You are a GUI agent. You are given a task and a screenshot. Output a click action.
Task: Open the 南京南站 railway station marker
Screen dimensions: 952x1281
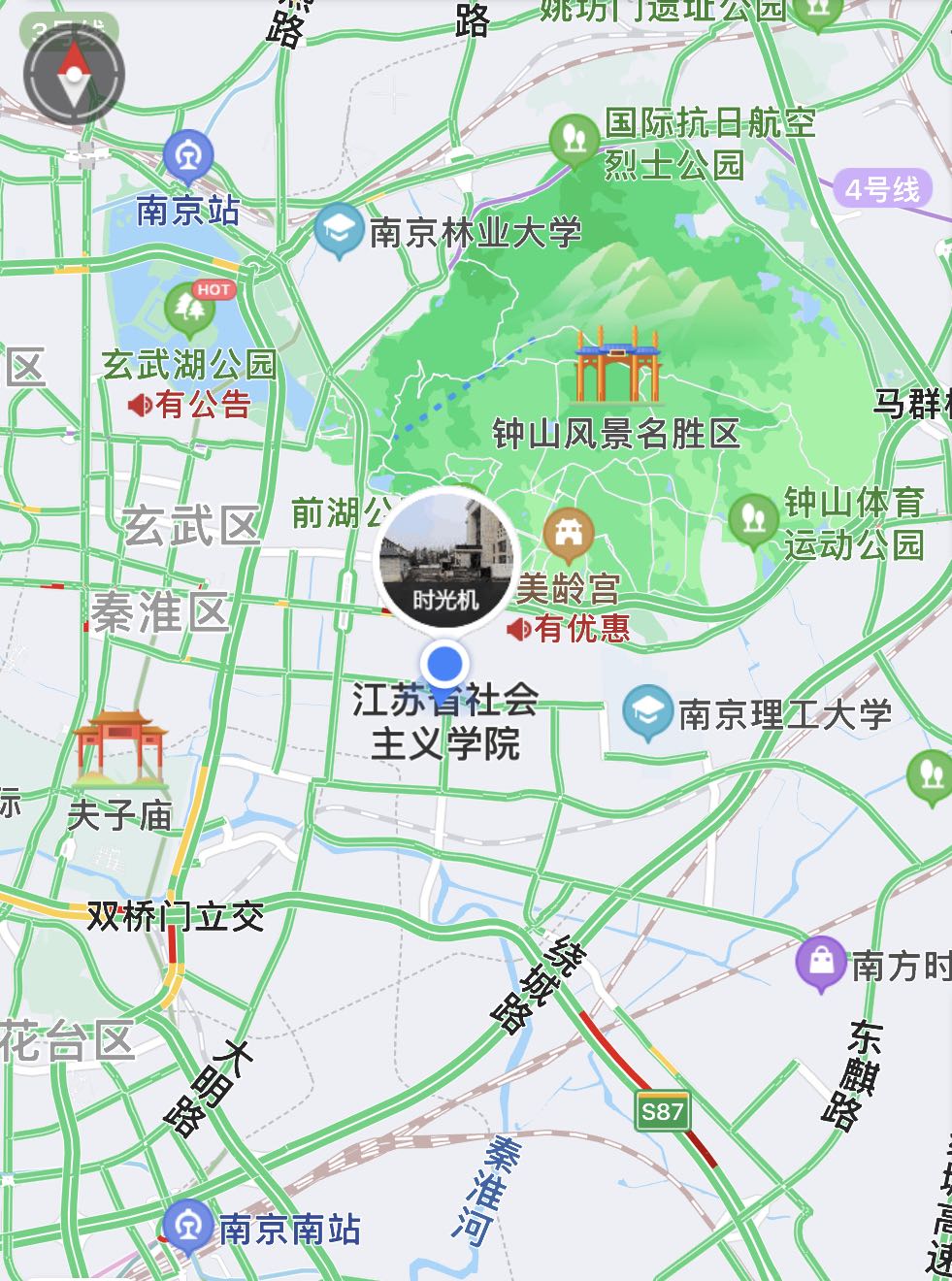188,1227
